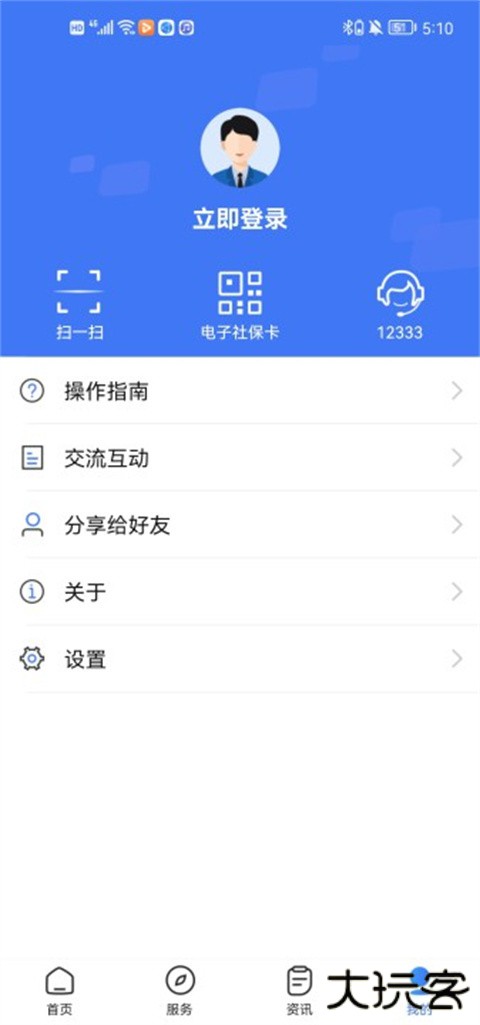Switch to the 服务 tab
The height and width of the screenshot is (1025, 480).
tap(179, 991)
